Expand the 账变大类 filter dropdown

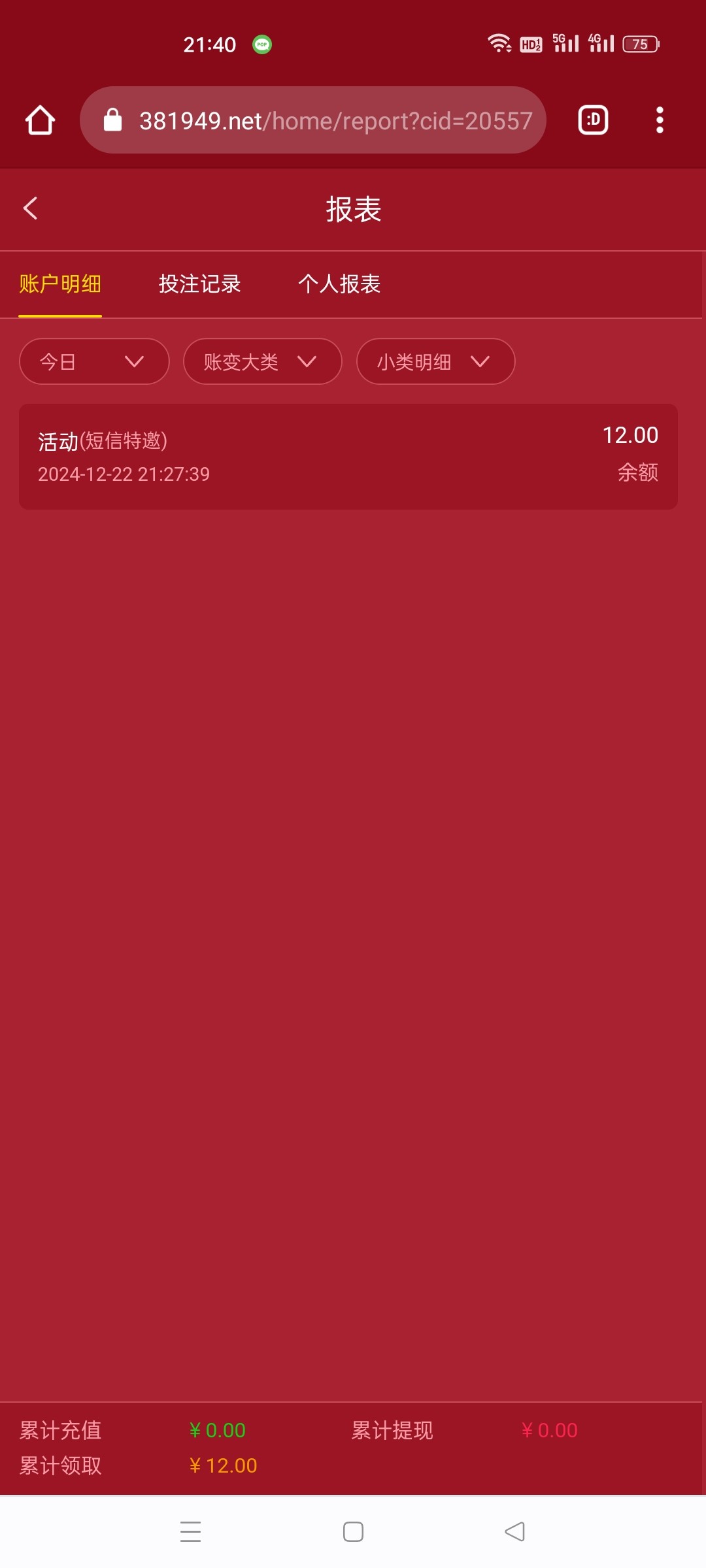(262, 361)
